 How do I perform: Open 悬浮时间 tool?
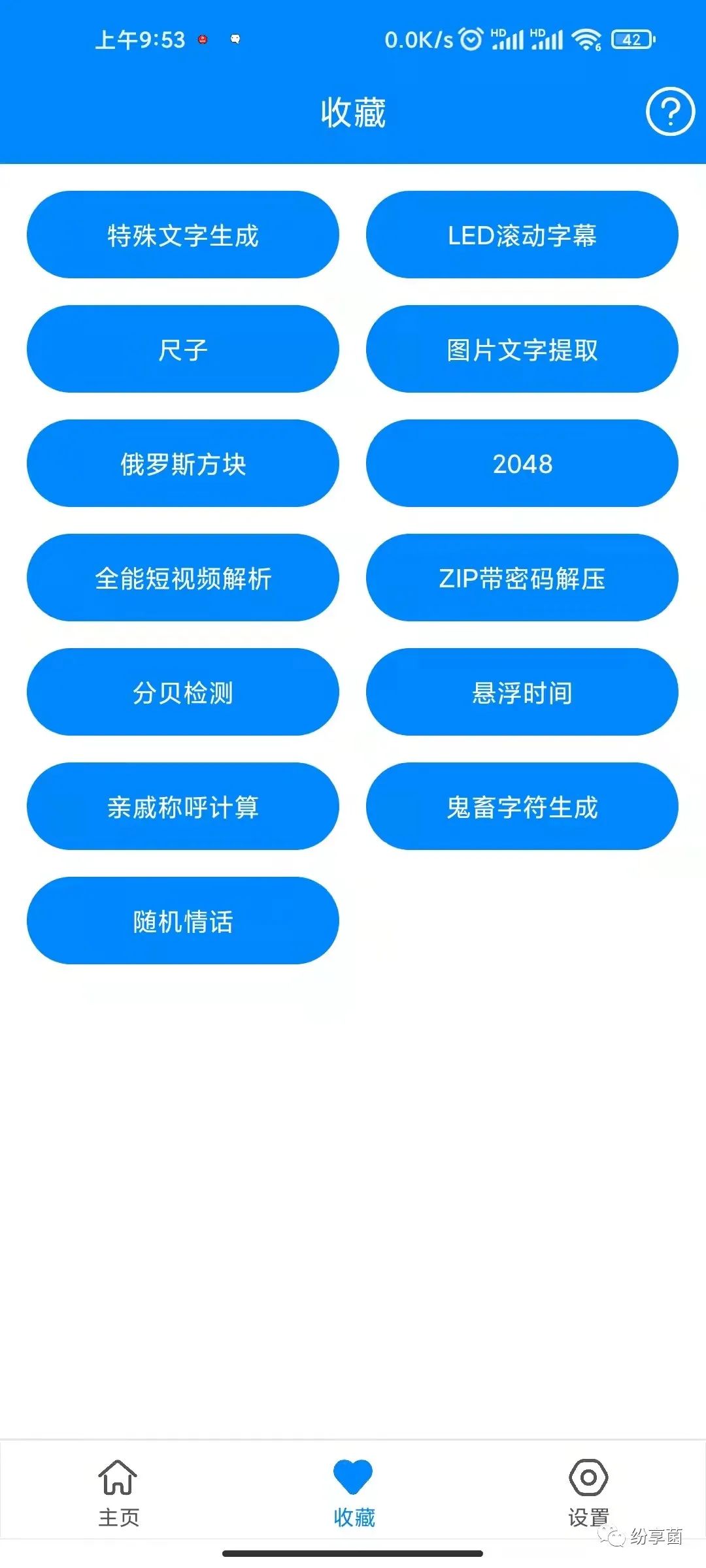click(522, 693)
